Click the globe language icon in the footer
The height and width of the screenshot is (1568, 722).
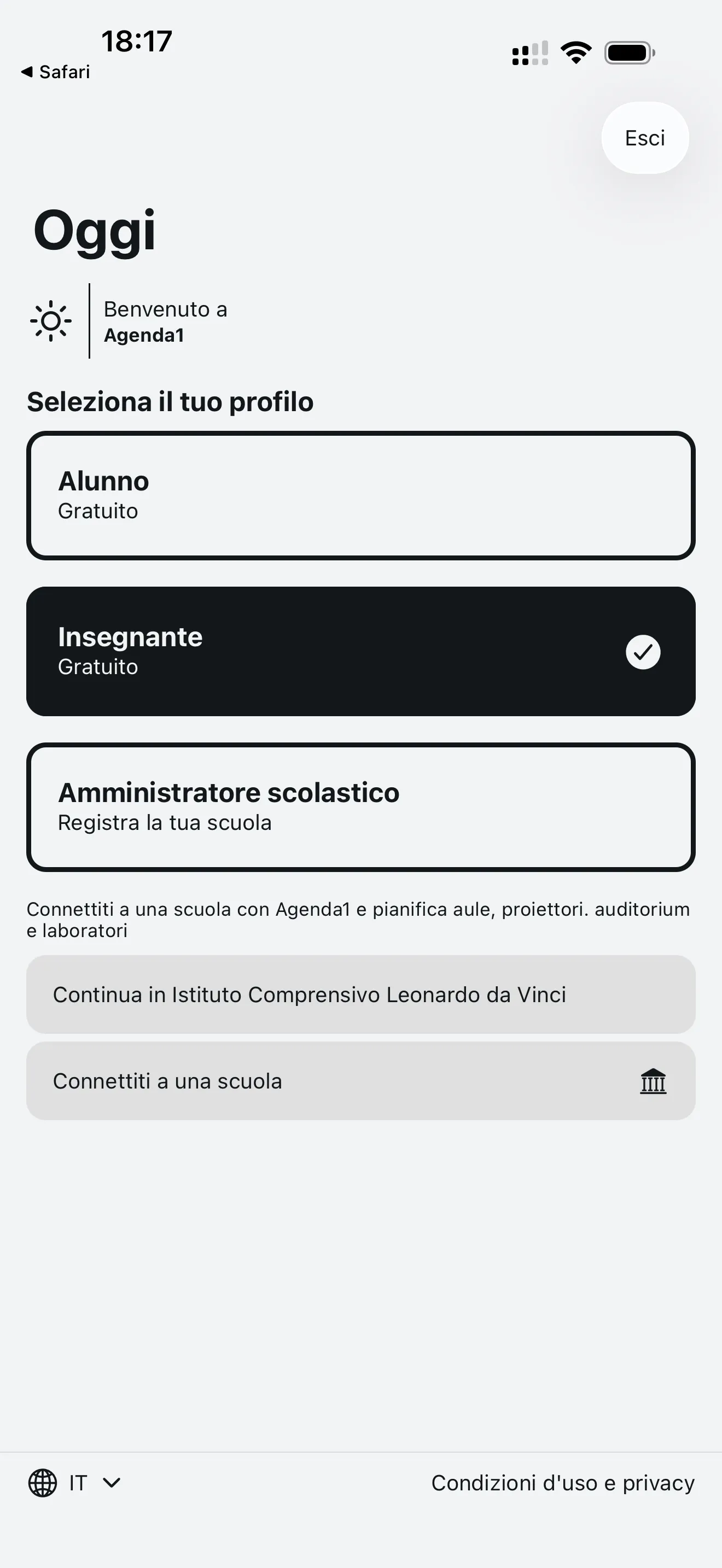tap(42, 1483)
